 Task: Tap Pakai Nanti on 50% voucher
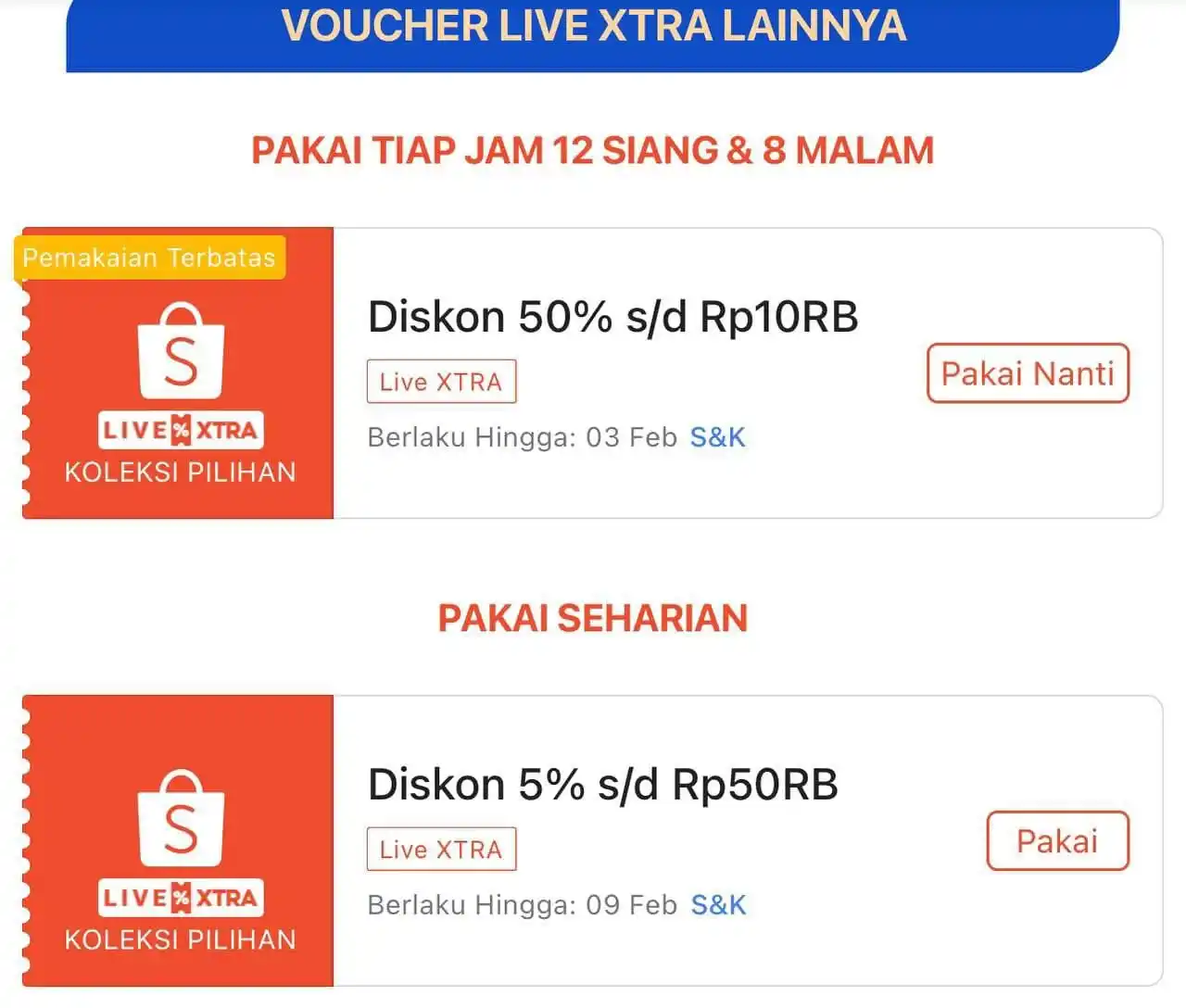coord(1028,373)
